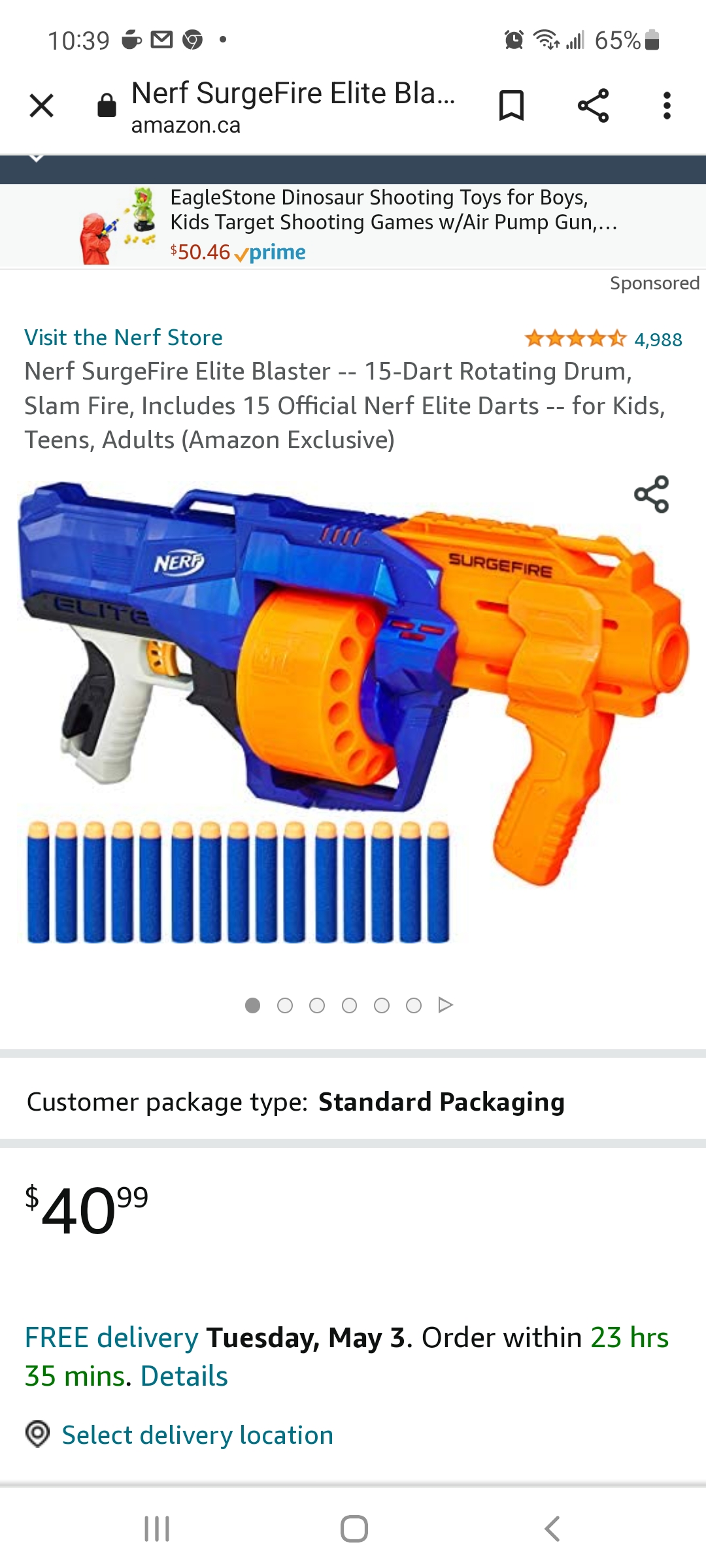Visit the Nerf Store

124,337
